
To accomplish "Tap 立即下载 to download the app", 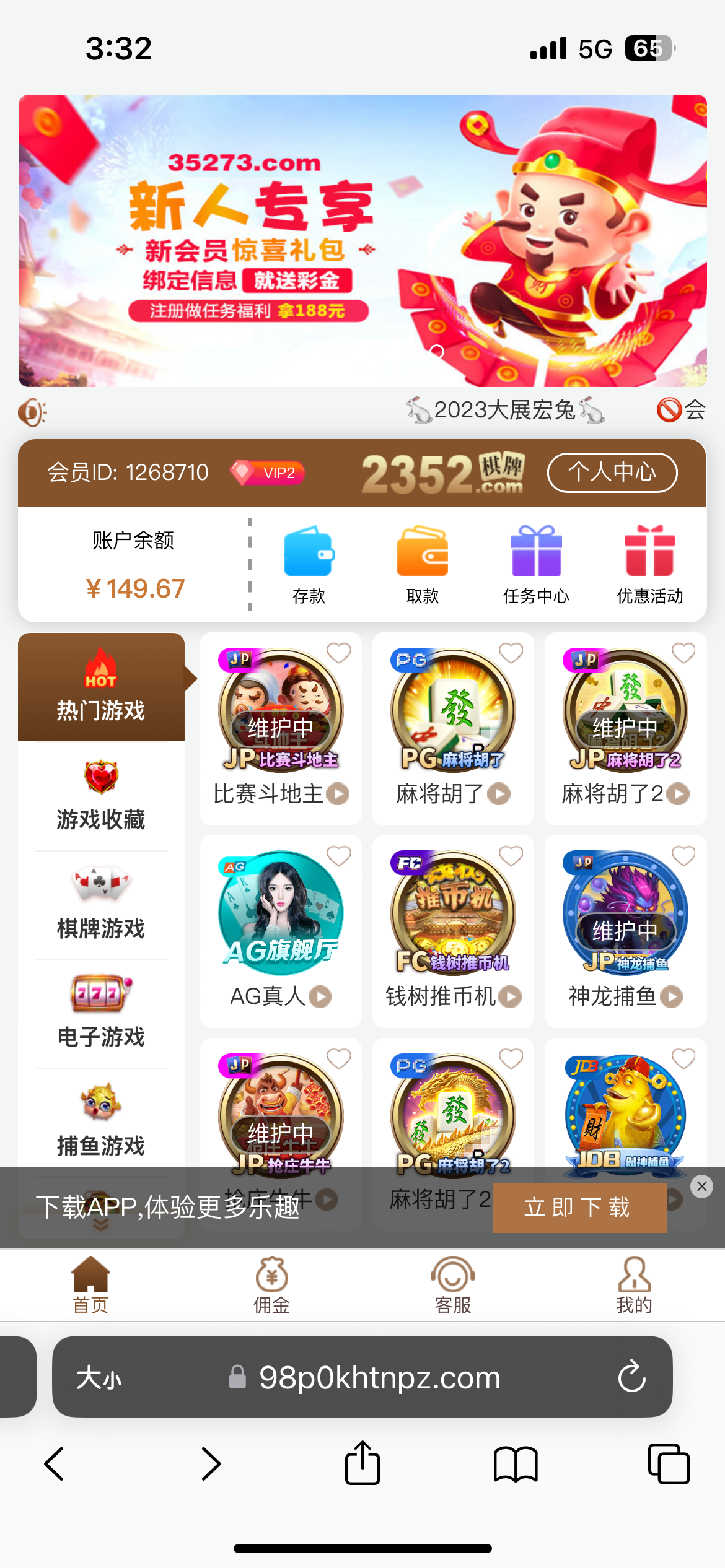I will point(579,1208).
